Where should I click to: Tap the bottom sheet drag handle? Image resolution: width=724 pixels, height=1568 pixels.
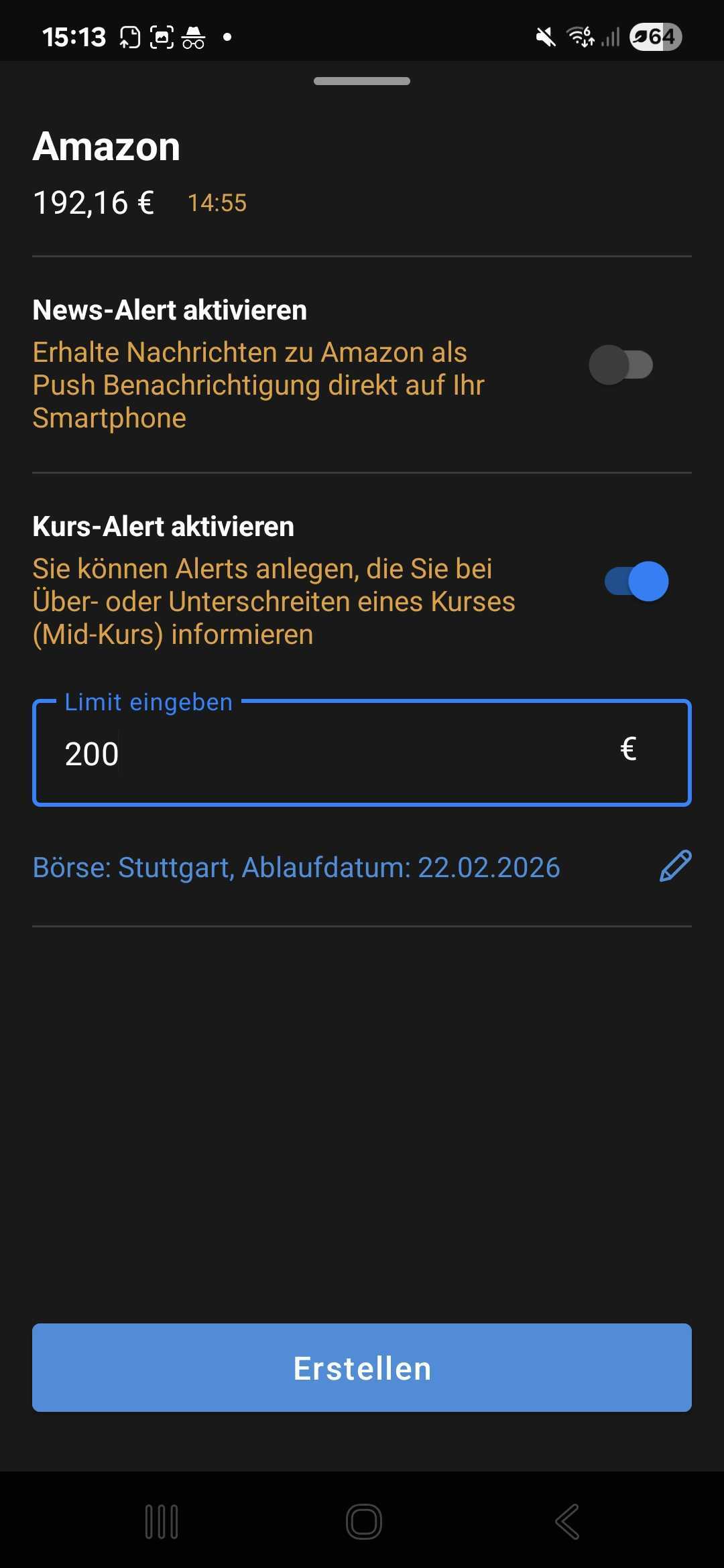click(362, 81)
